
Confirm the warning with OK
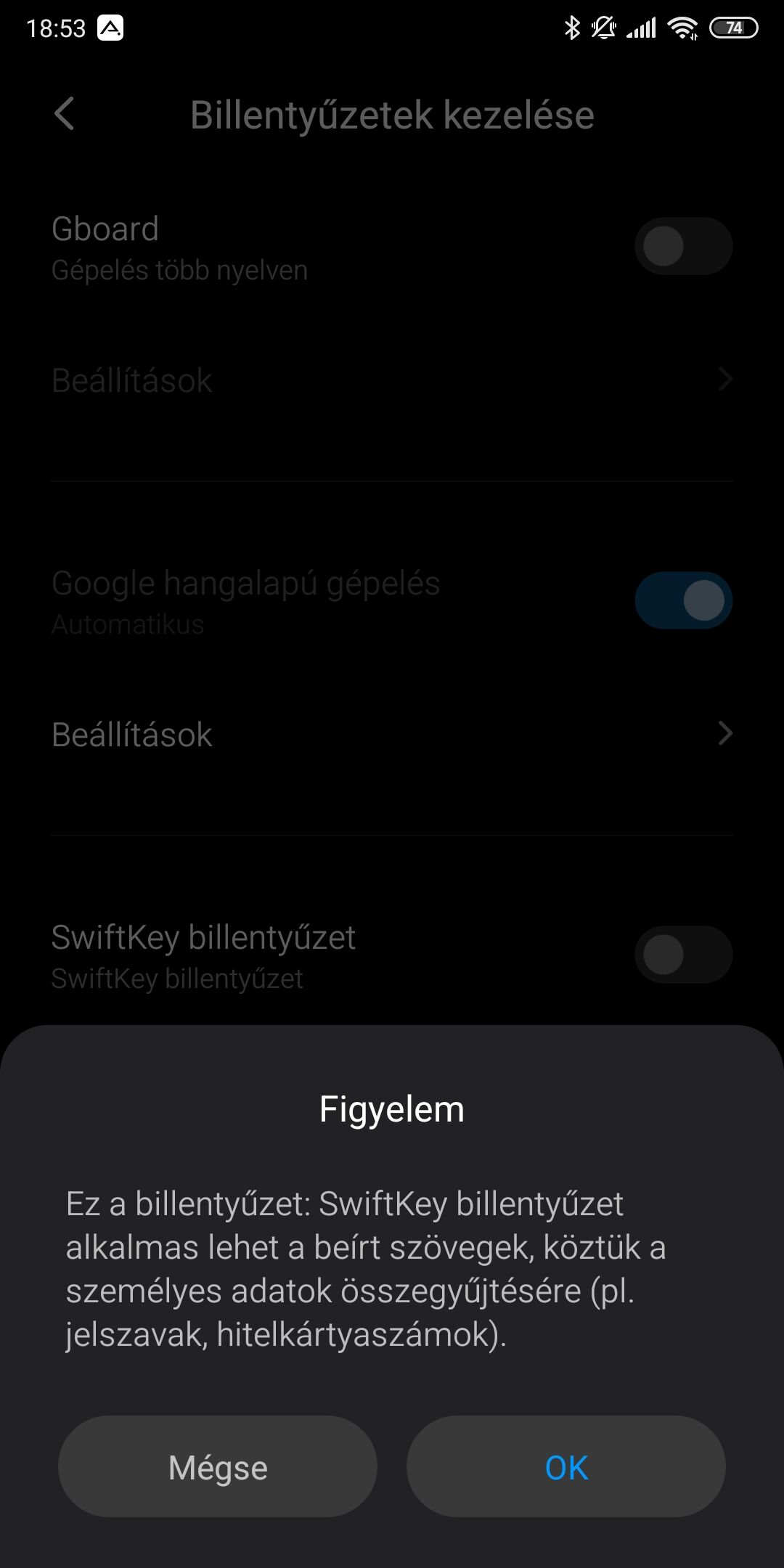[x=566, y=1467]
